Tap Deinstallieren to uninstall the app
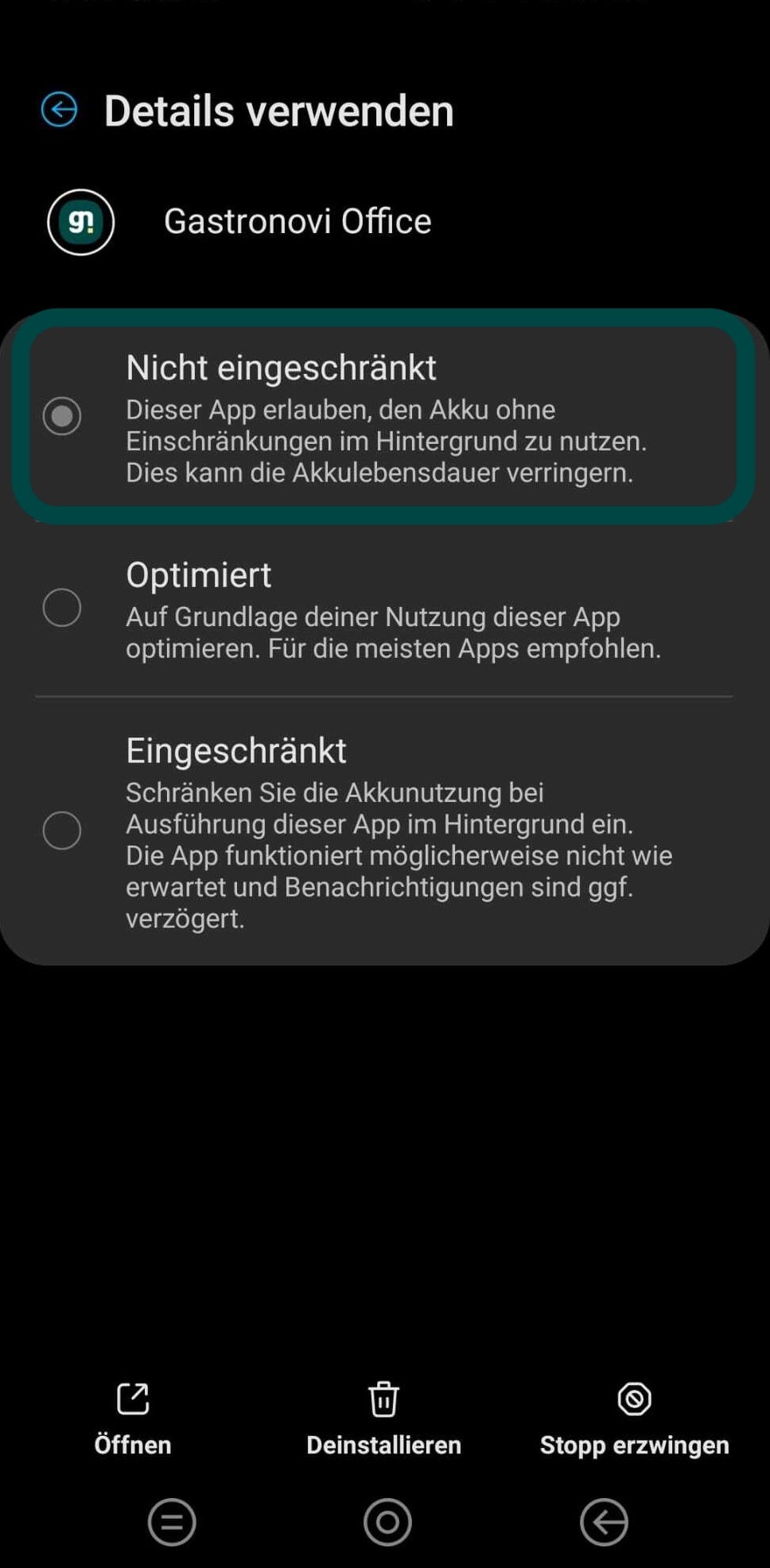770x1568 pixels. click(x=383, y=1418)
